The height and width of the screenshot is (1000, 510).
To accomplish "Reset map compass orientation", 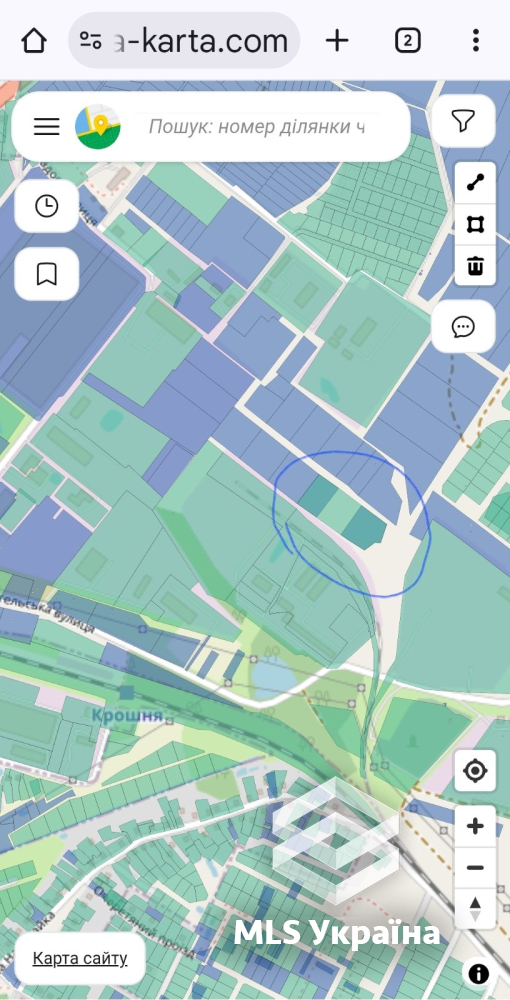I will [475, 909].
